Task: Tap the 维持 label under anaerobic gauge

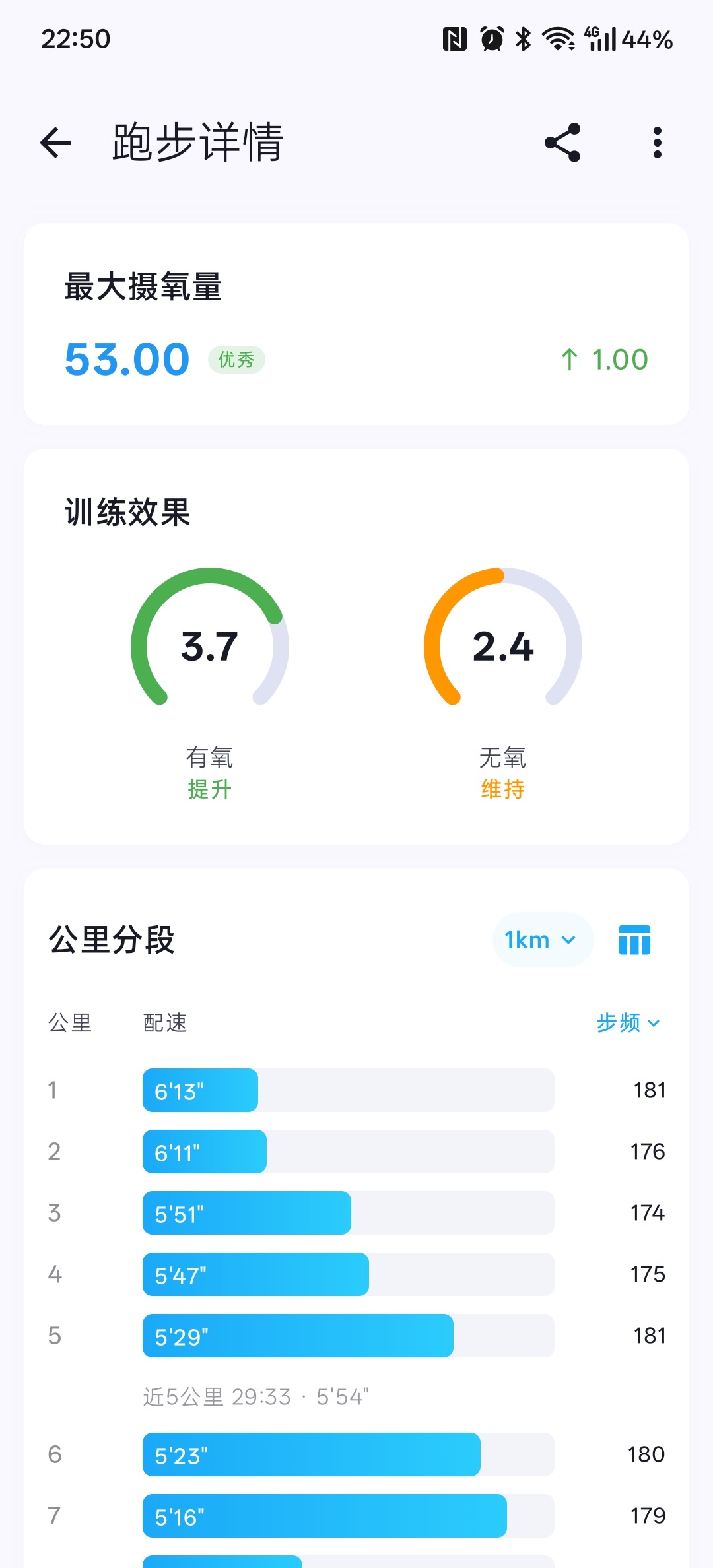Action: [x=502, y=789]
